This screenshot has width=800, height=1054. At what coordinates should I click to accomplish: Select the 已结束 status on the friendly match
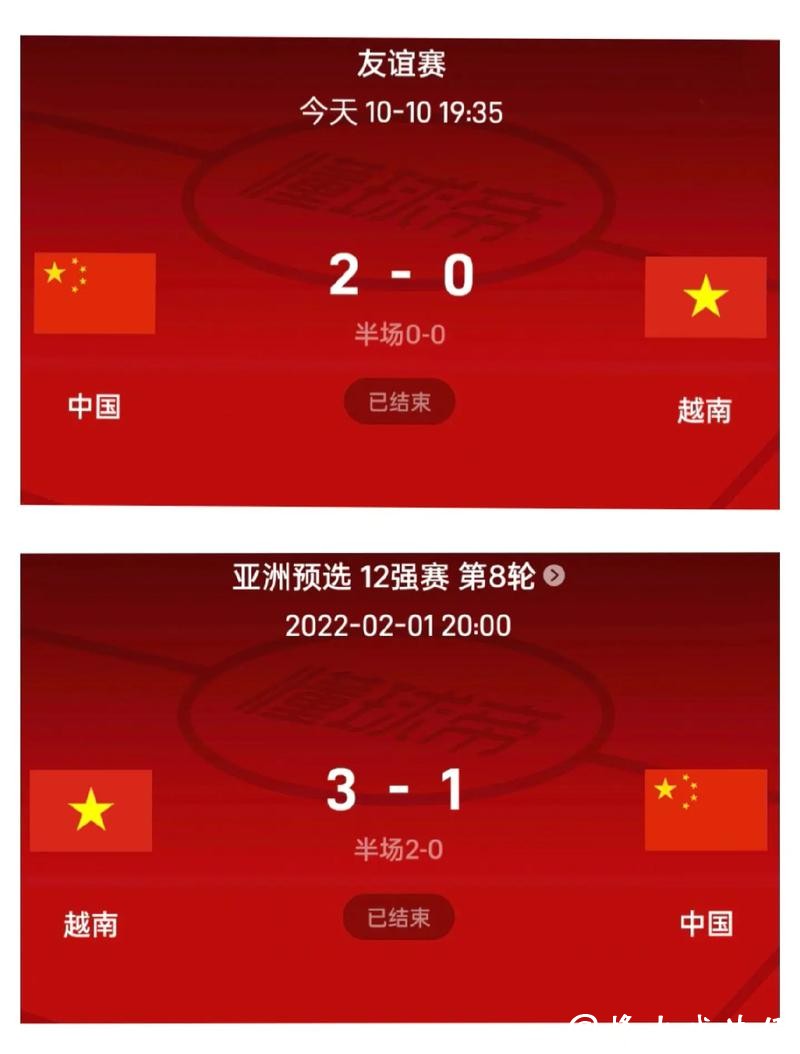coord(400,402)
